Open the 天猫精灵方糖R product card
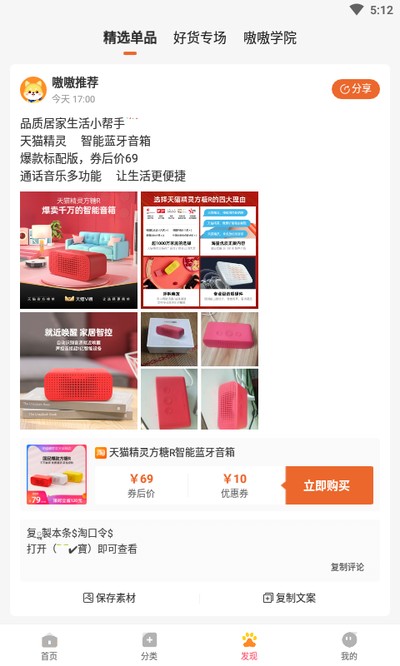The height and width of the screenshot is (666, 400). pyautogui.click(x=200, y=474)
